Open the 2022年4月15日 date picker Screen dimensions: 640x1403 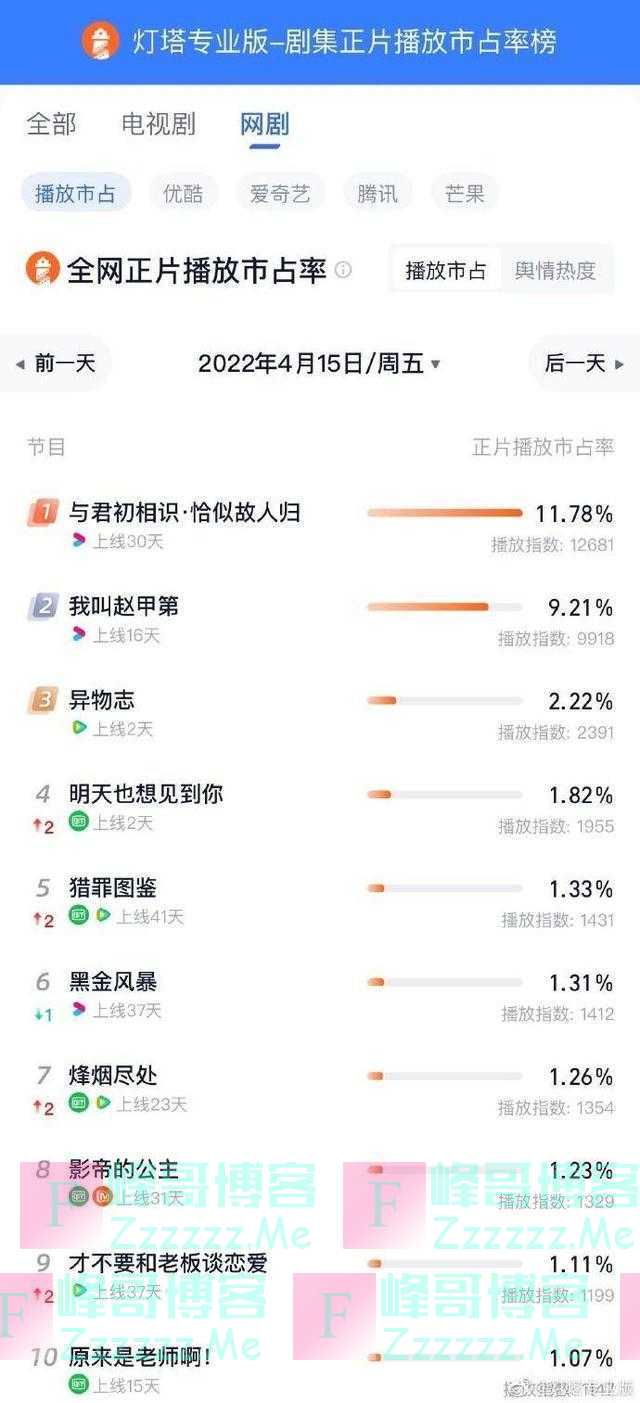coord(319,364)
